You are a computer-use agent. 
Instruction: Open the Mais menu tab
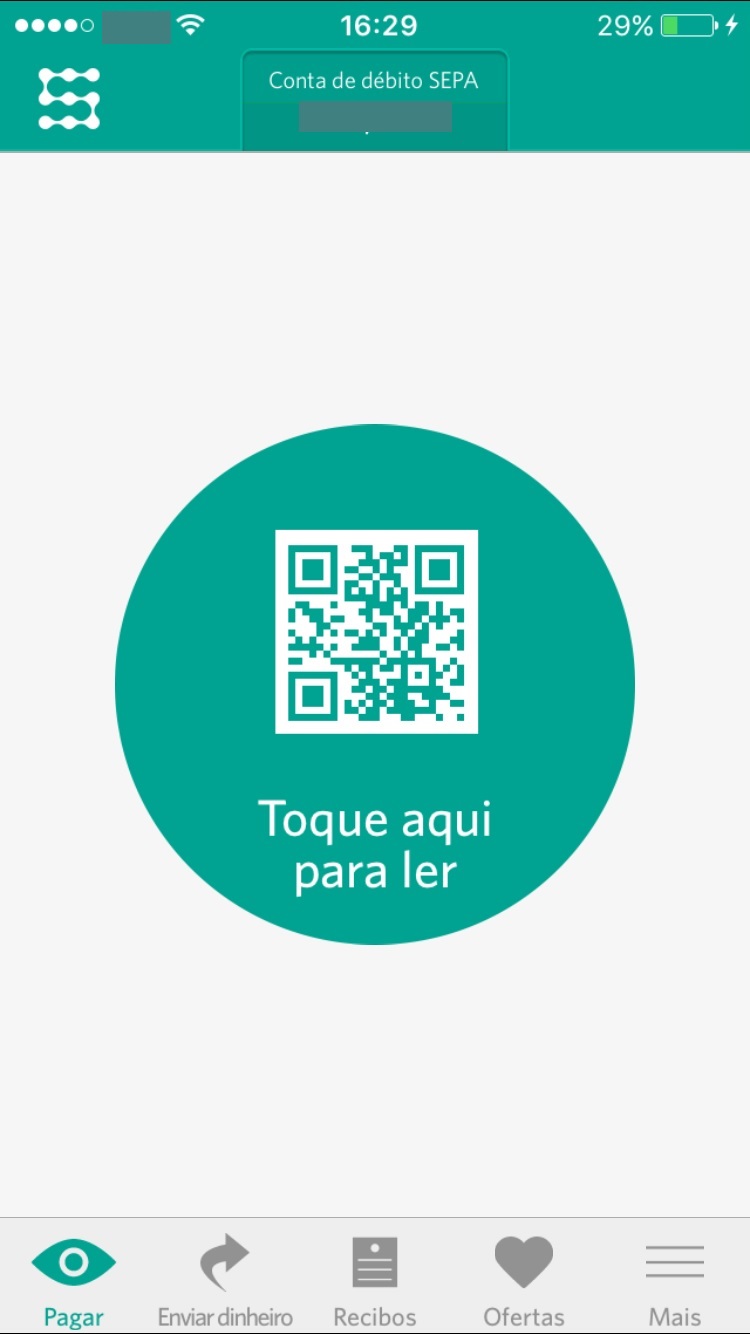coord(675,1279)
